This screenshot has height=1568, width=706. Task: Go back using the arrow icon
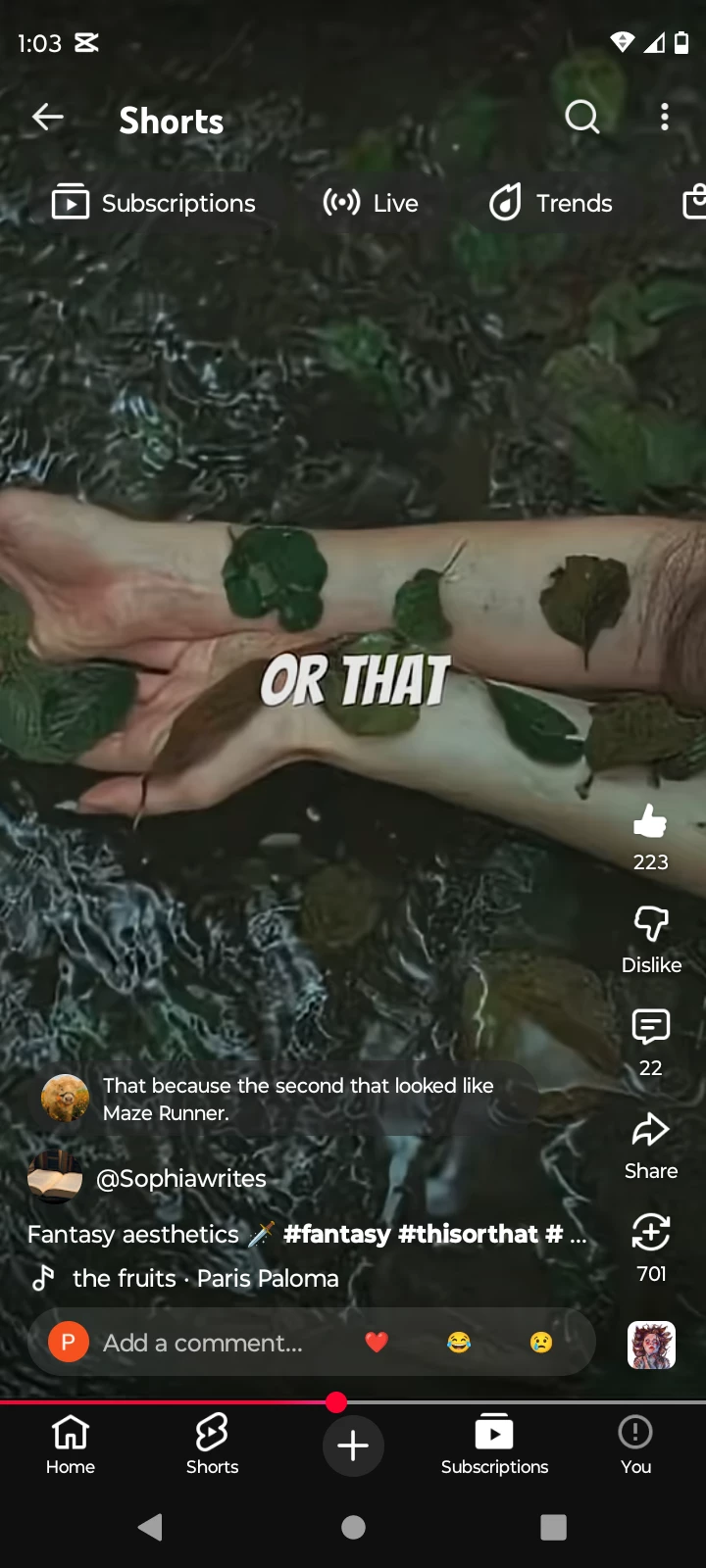(x=47, y=118)
